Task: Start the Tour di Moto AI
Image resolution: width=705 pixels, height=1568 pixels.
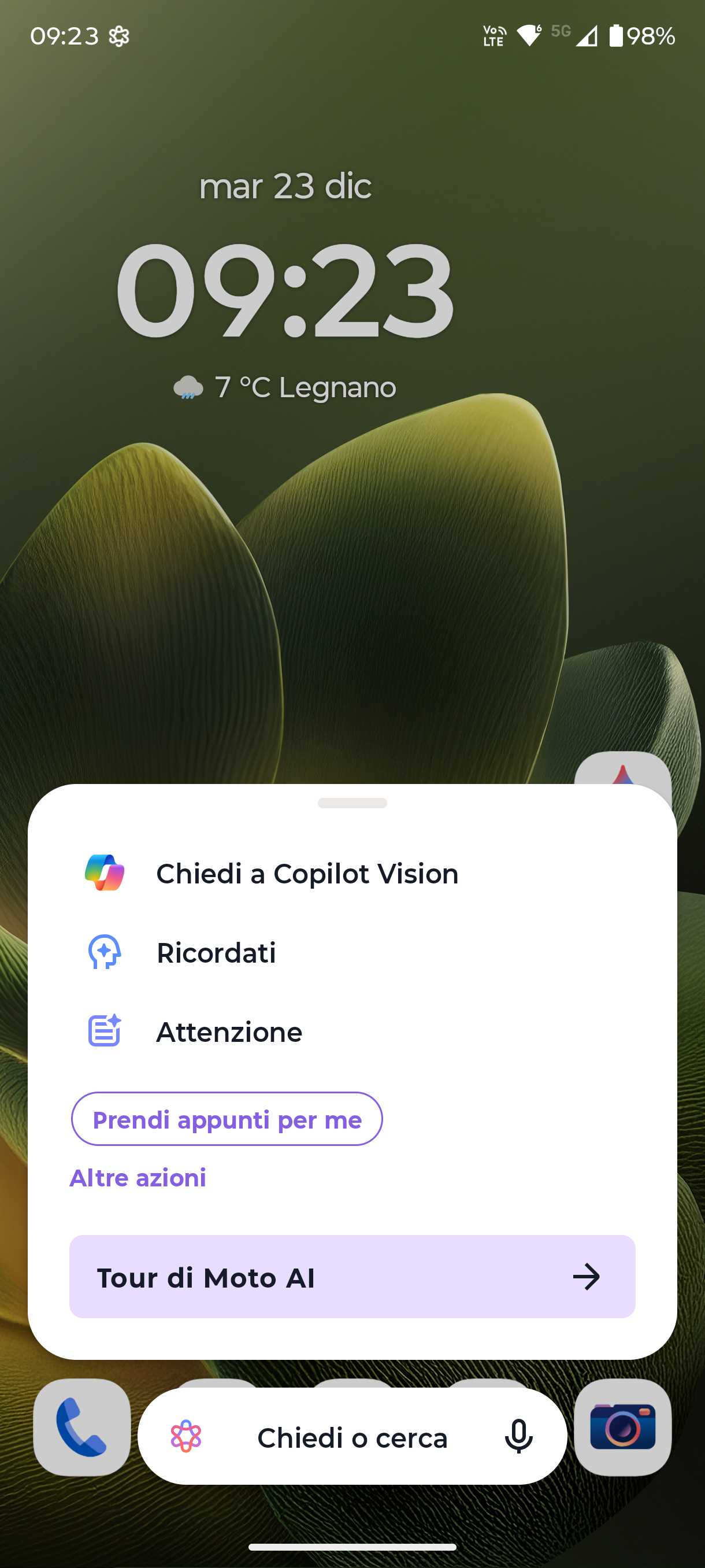Action: pyautogui.click(x=352, y=1277)
